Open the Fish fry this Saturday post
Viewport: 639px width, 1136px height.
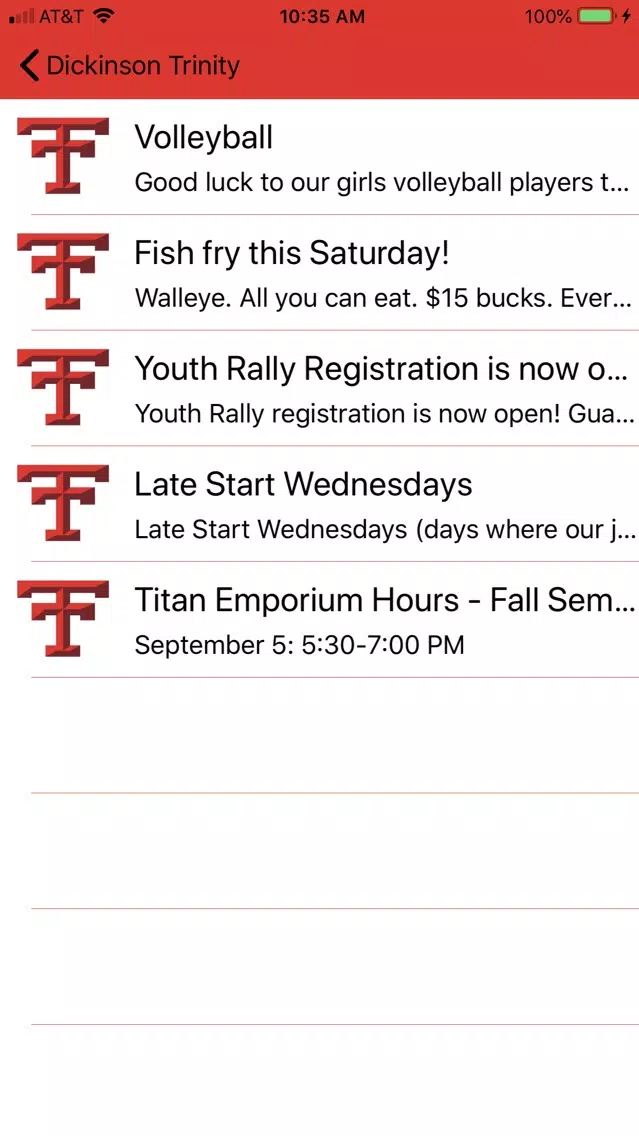(320, 272)
